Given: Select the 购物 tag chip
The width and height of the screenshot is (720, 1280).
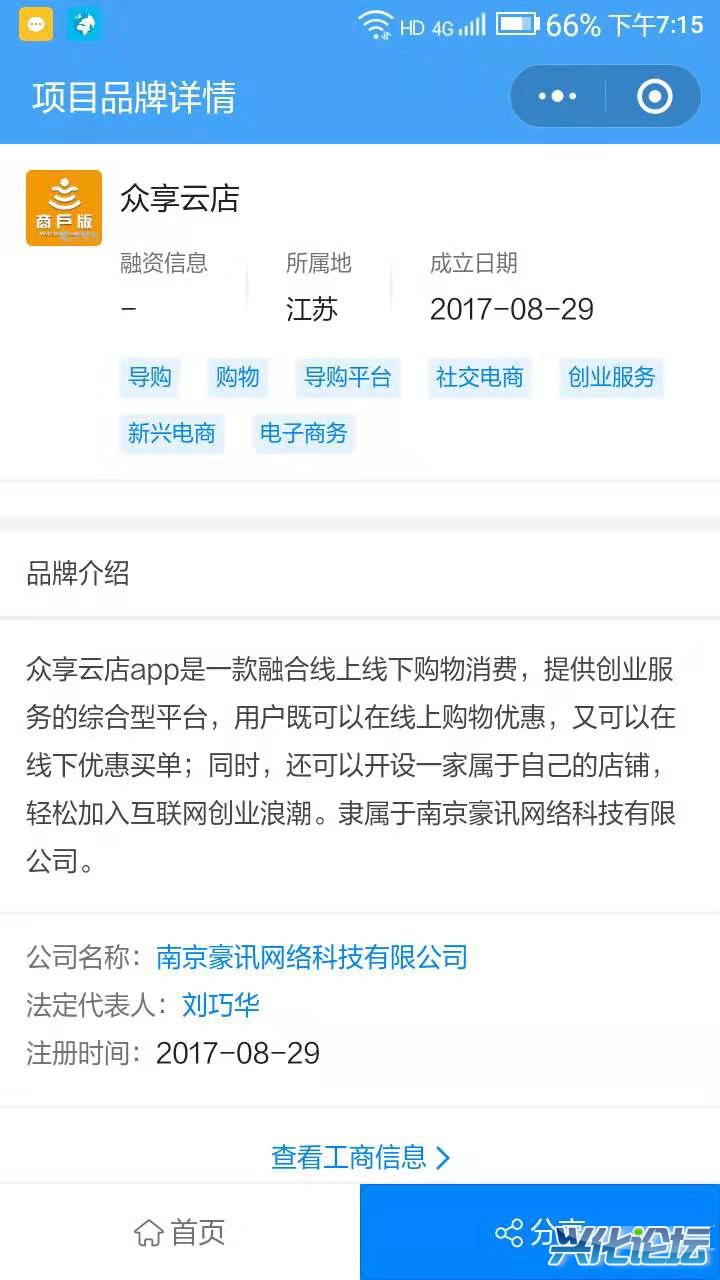Looking at the screenshot, I should 238,377.
